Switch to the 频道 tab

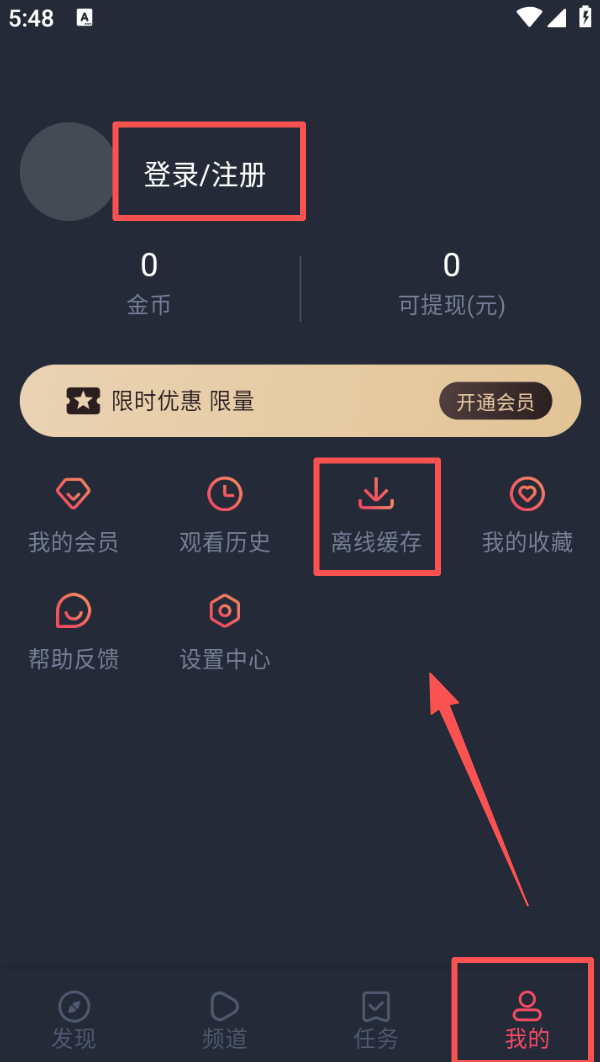pyautogui.click(x=224, y=1019)
